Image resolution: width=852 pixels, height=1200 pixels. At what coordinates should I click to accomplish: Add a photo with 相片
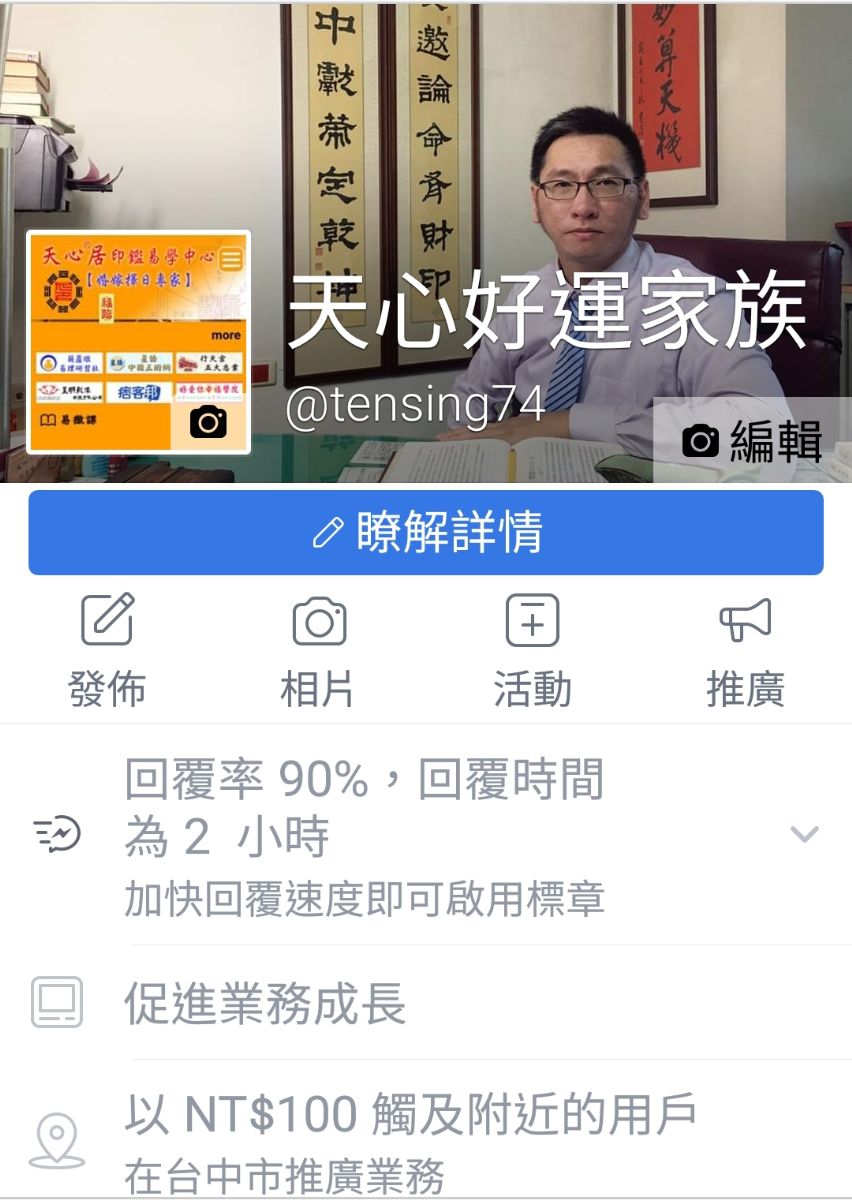point(319,649)
